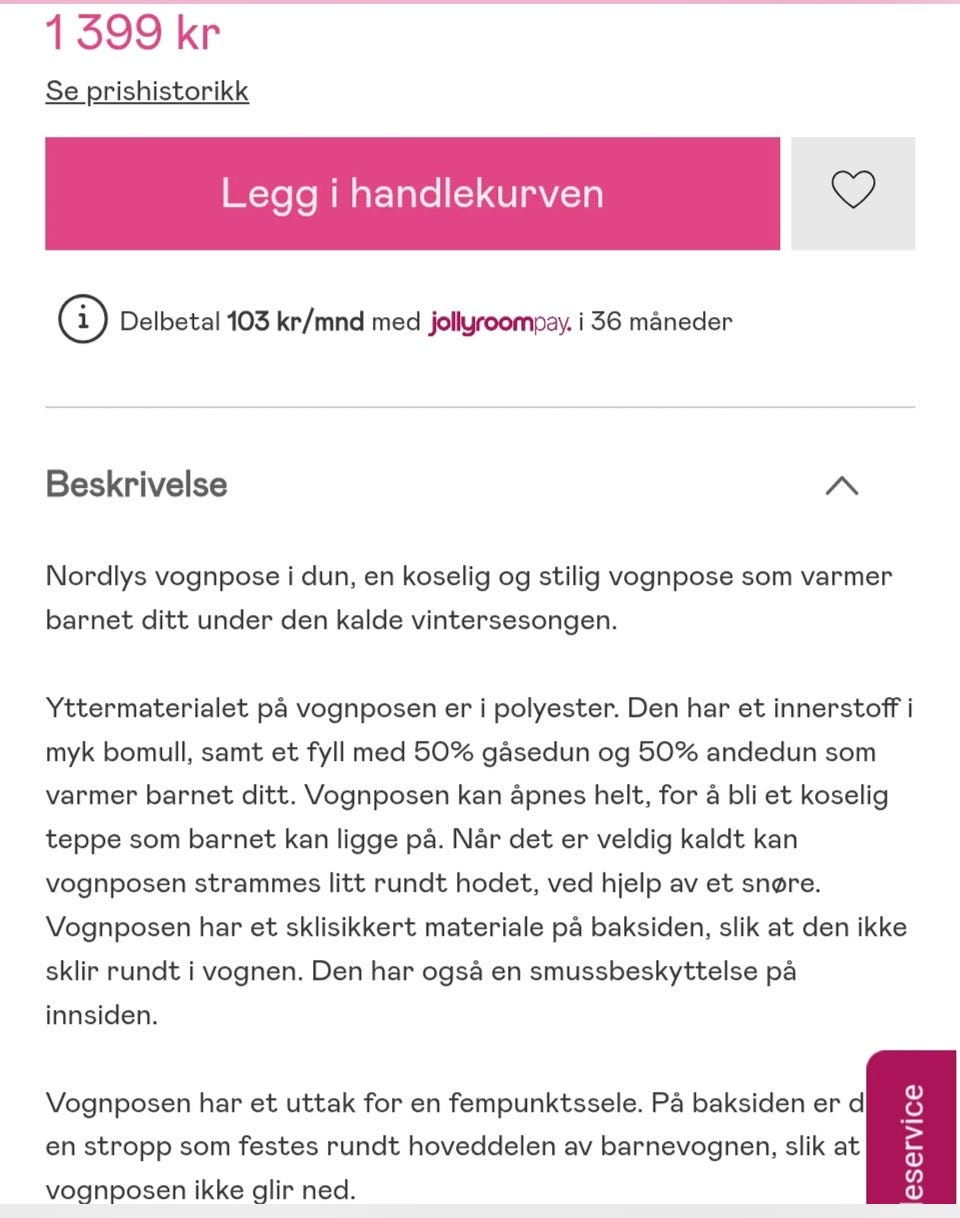Click the Beskrivelse section heading
960x1218 pixels.
(135, 485)
